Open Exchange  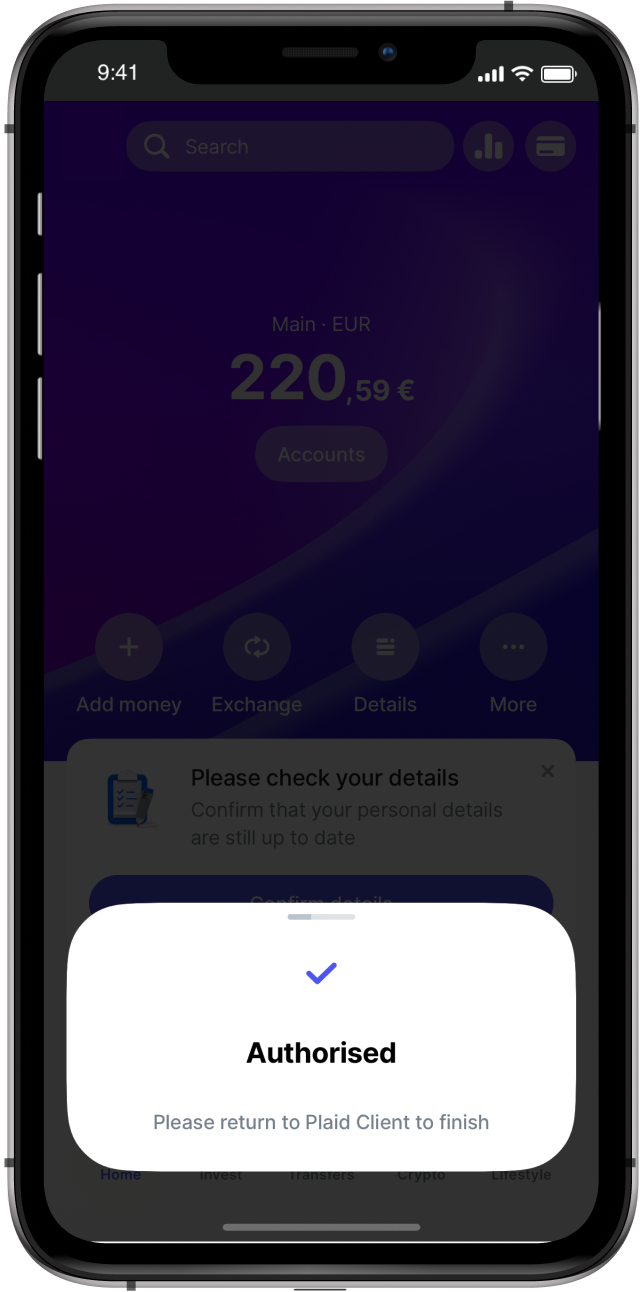pos(257,664)
